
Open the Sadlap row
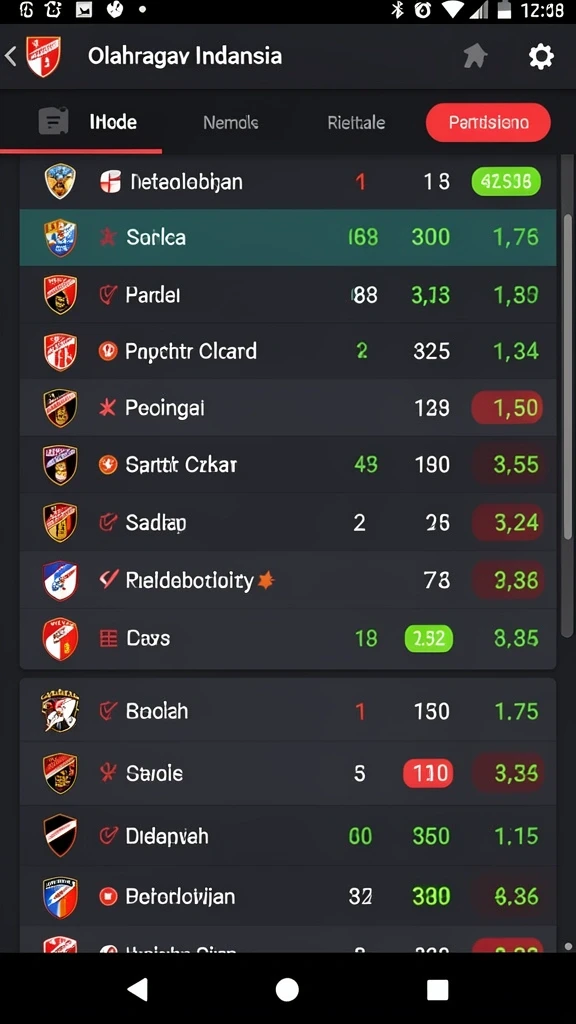tap(288, 522)
